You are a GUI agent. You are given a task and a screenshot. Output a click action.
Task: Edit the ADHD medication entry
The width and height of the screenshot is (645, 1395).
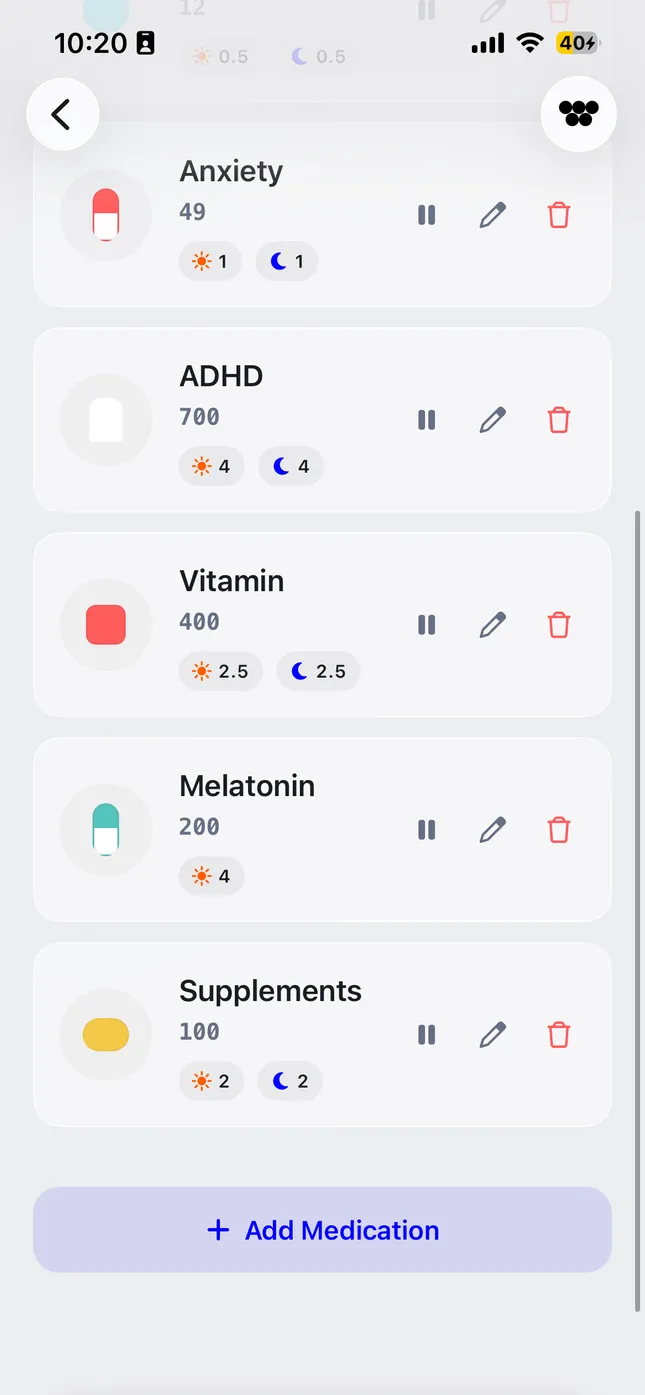(x=493, y=420)
